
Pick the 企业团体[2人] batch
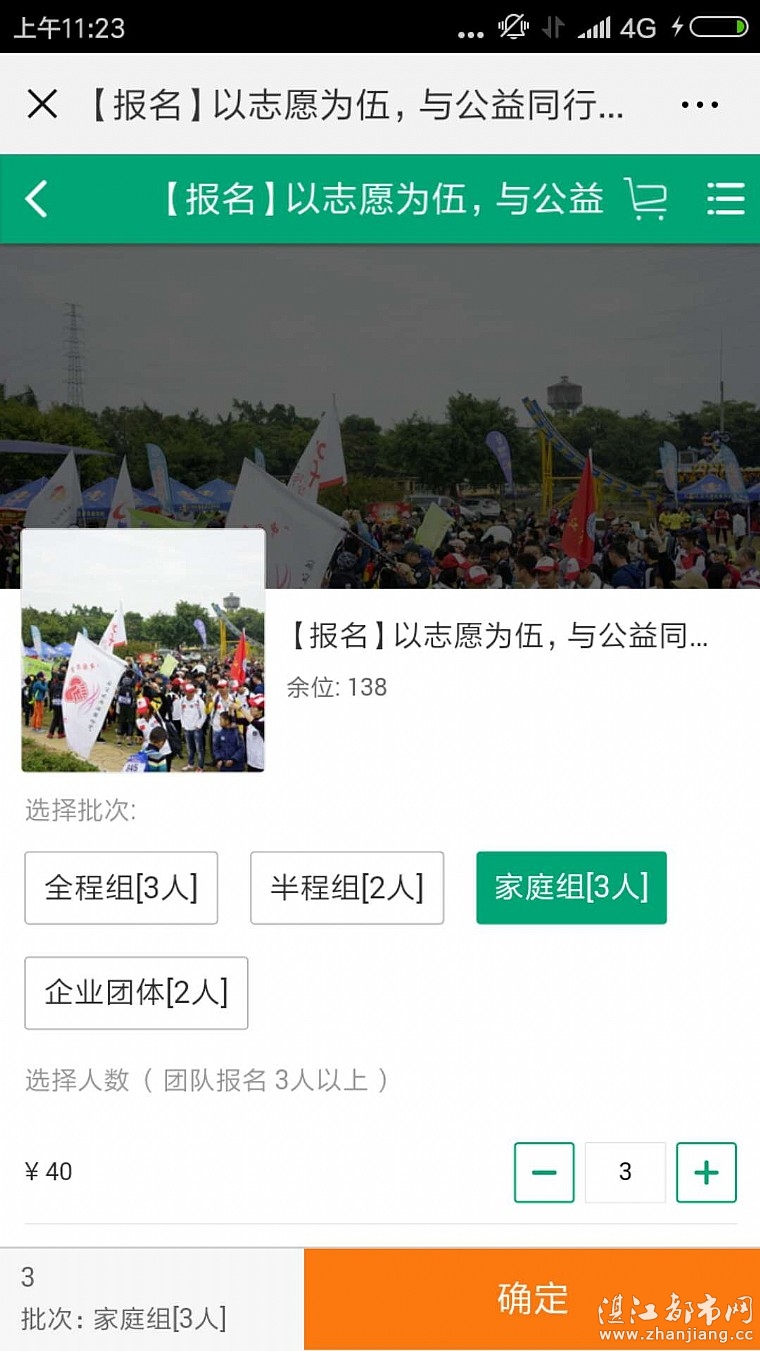pos(136,992)
